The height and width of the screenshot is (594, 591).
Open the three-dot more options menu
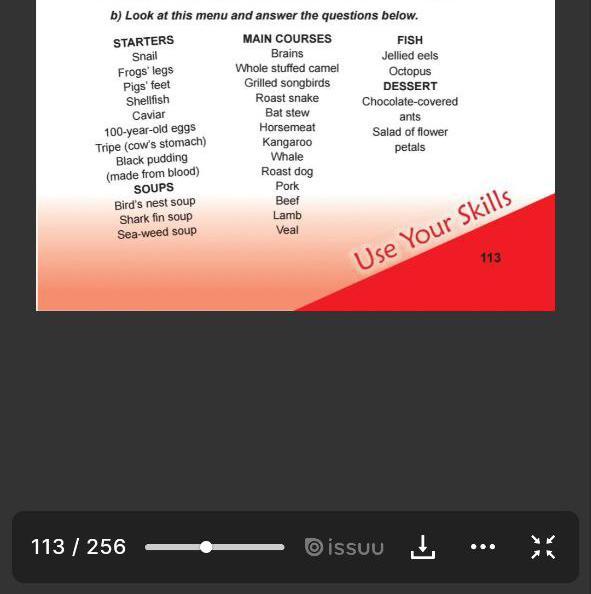(x=483, y=547)
